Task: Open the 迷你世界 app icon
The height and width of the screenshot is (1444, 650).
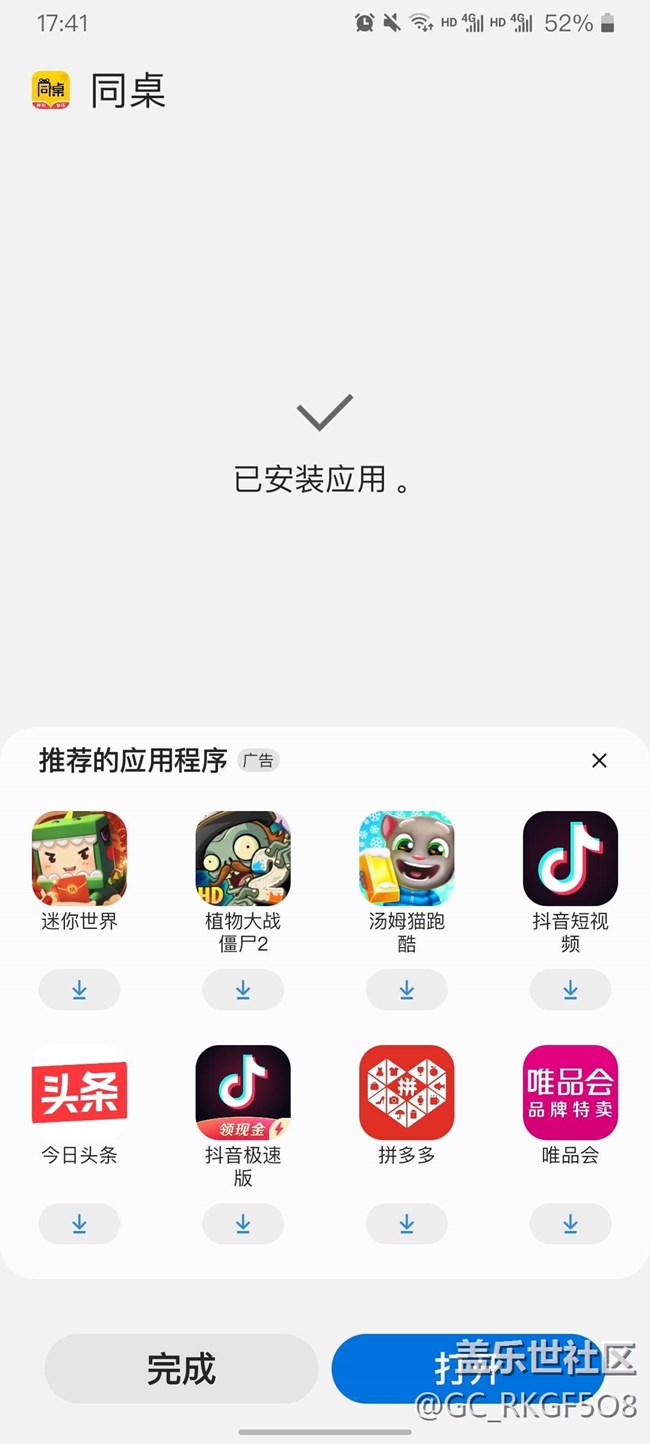Action: tap(79, 858)
